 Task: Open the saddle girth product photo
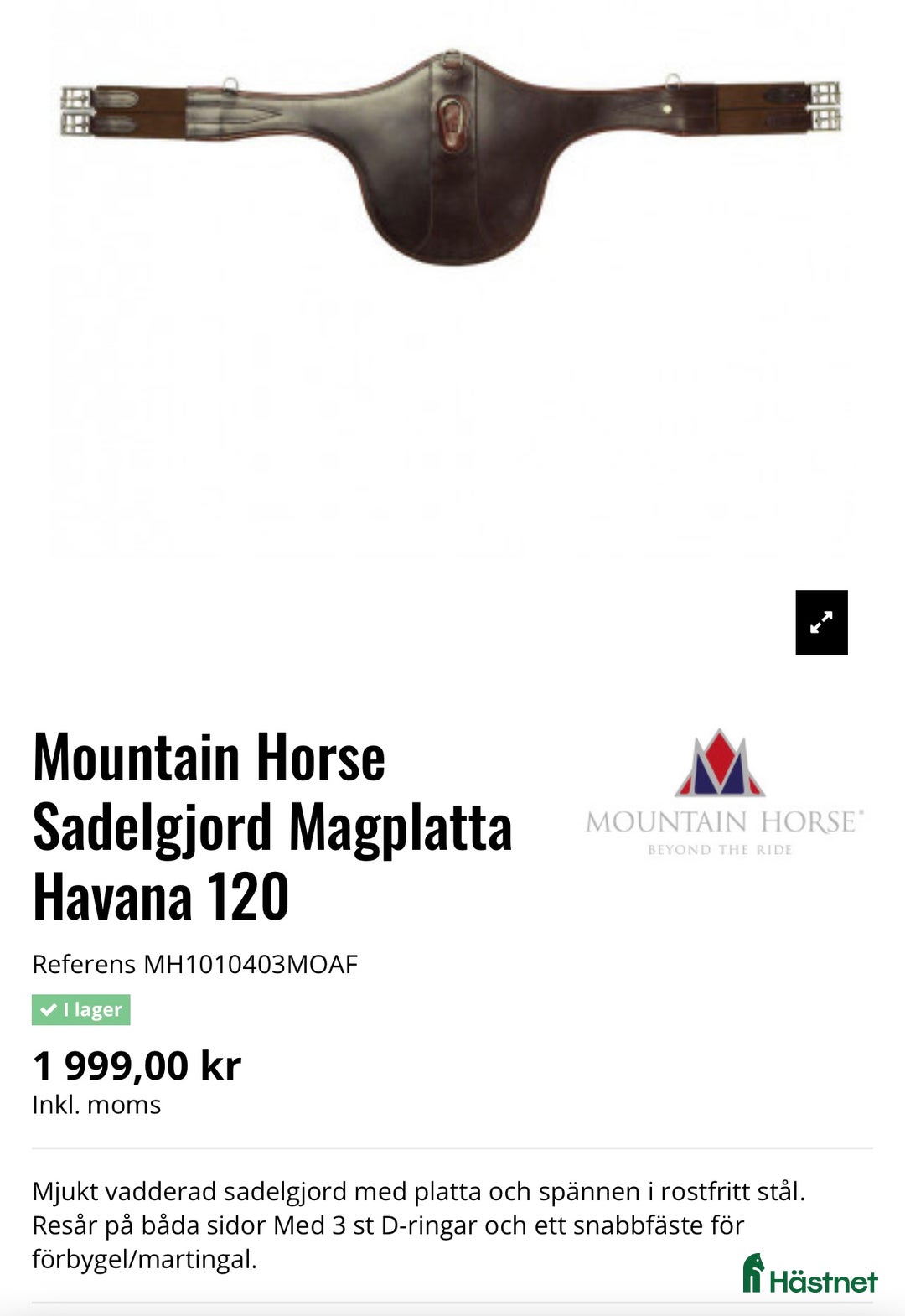click(x=451, y=159)
